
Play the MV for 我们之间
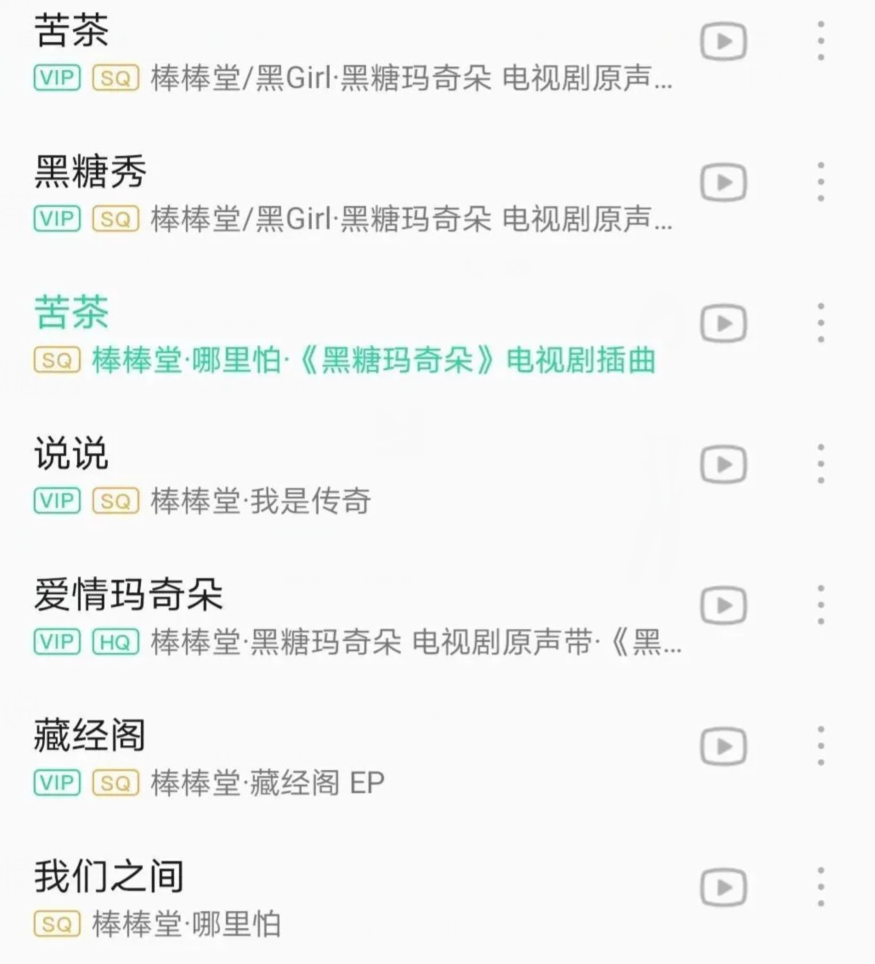[x=722, y=887]
